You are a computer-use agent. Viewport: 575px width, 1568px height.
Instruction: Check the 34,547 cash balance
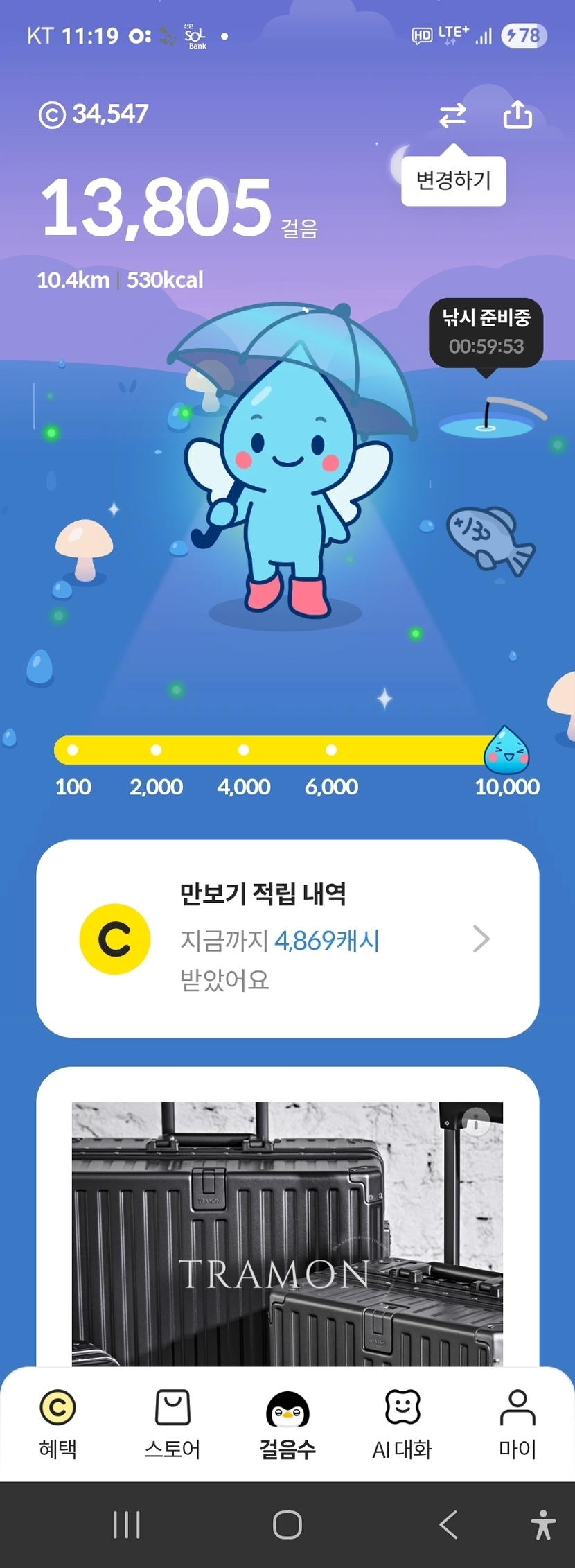[x=94, y=114]
